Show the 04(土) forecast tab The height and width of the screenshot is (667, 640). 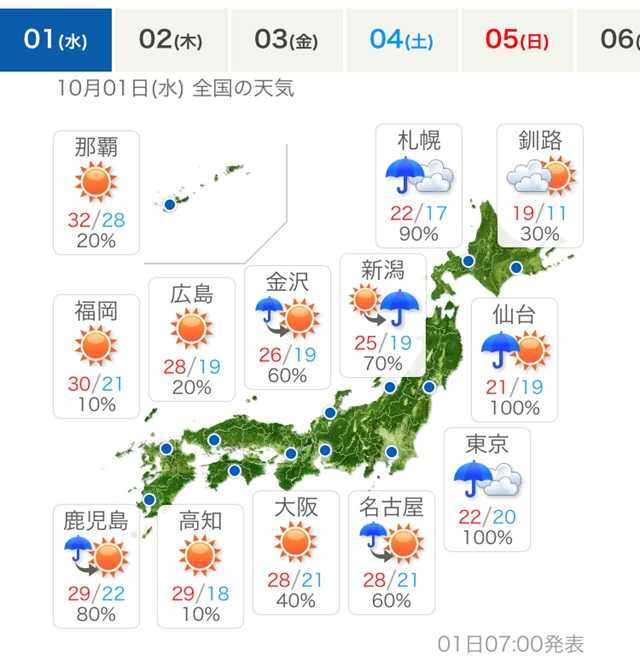point(401,40)
